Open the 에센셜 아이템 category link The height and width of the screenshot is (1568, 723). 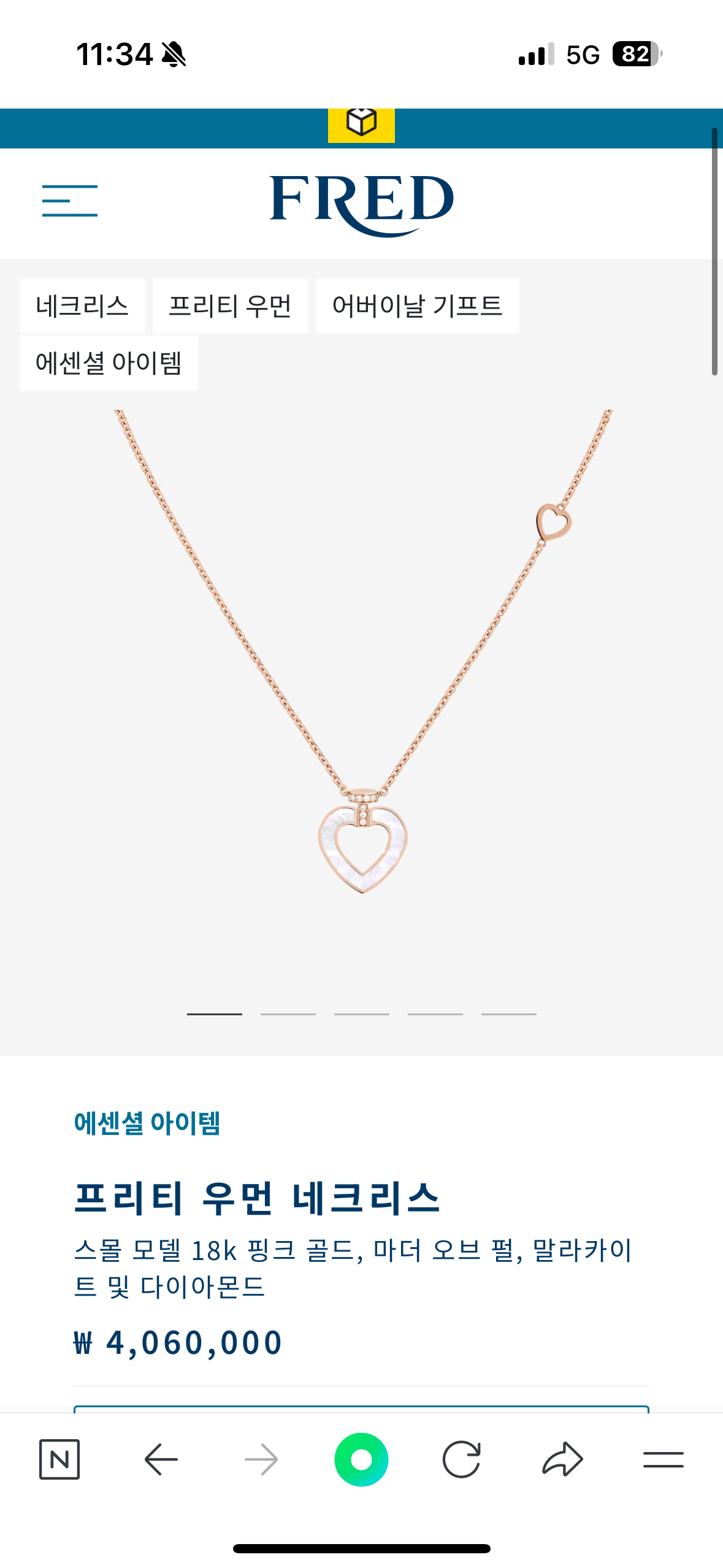coord(147,1123)
